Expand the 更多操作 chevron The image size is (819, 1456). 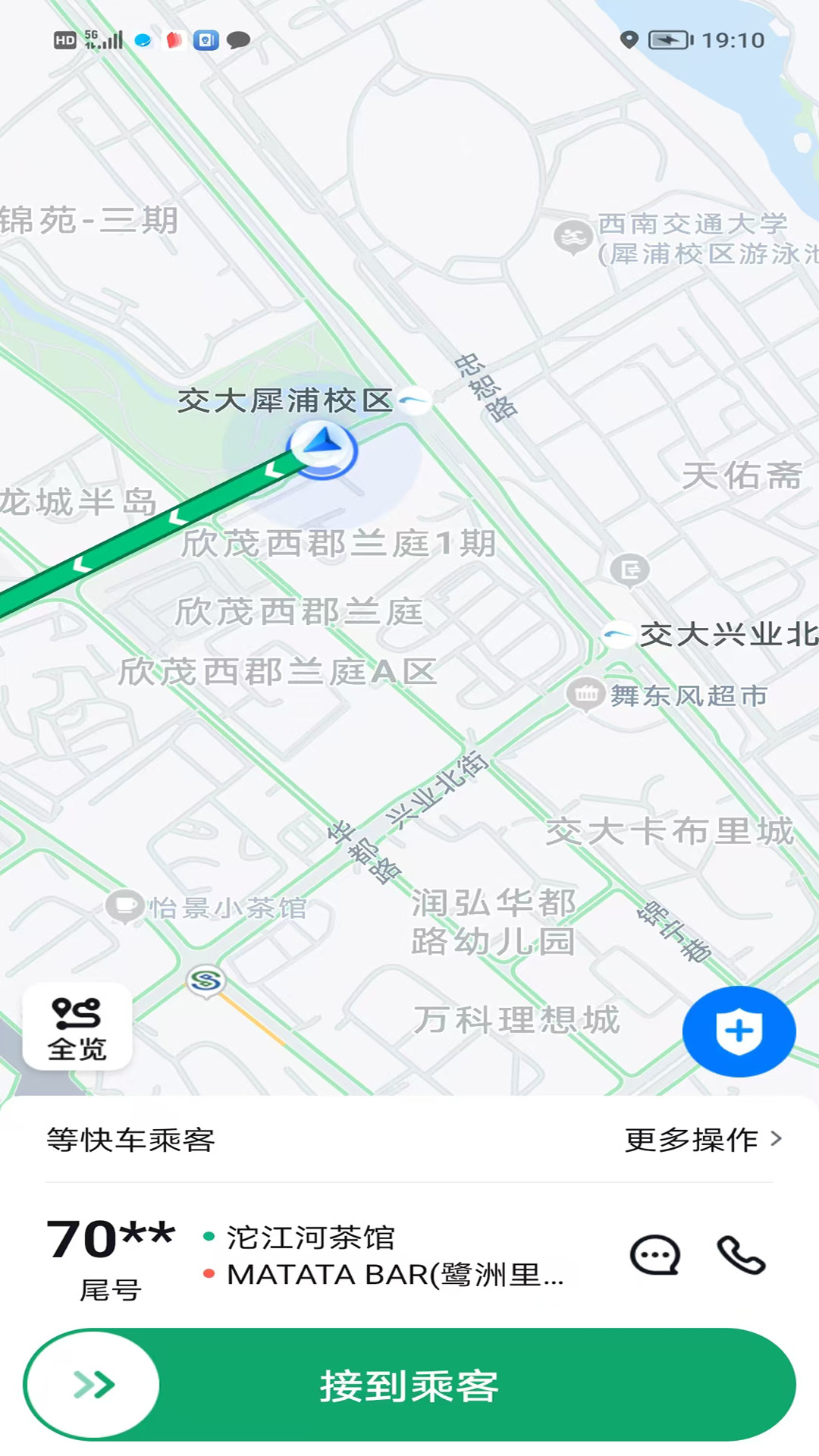(775, 1139)
